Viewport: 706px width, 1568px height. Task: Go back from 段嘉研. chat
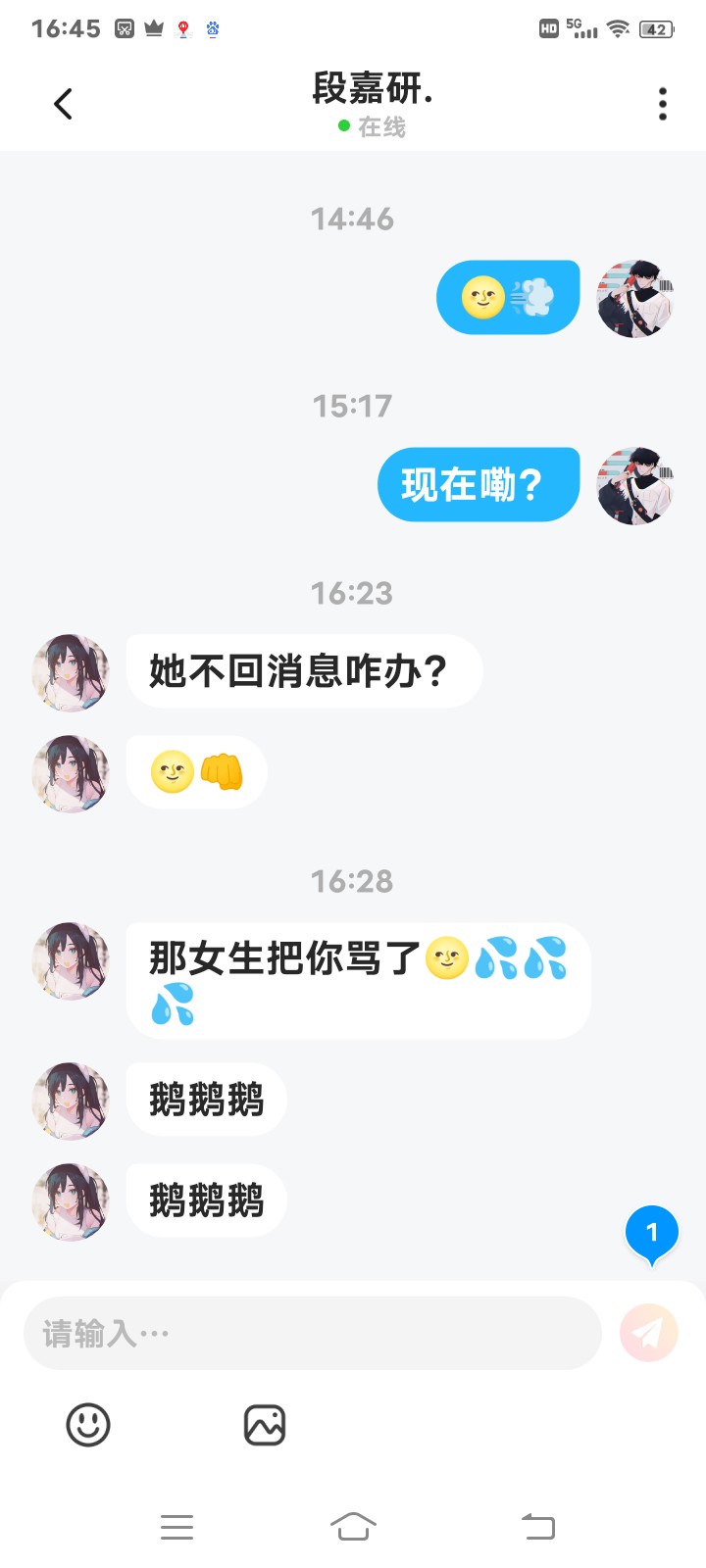pos(64,104)
